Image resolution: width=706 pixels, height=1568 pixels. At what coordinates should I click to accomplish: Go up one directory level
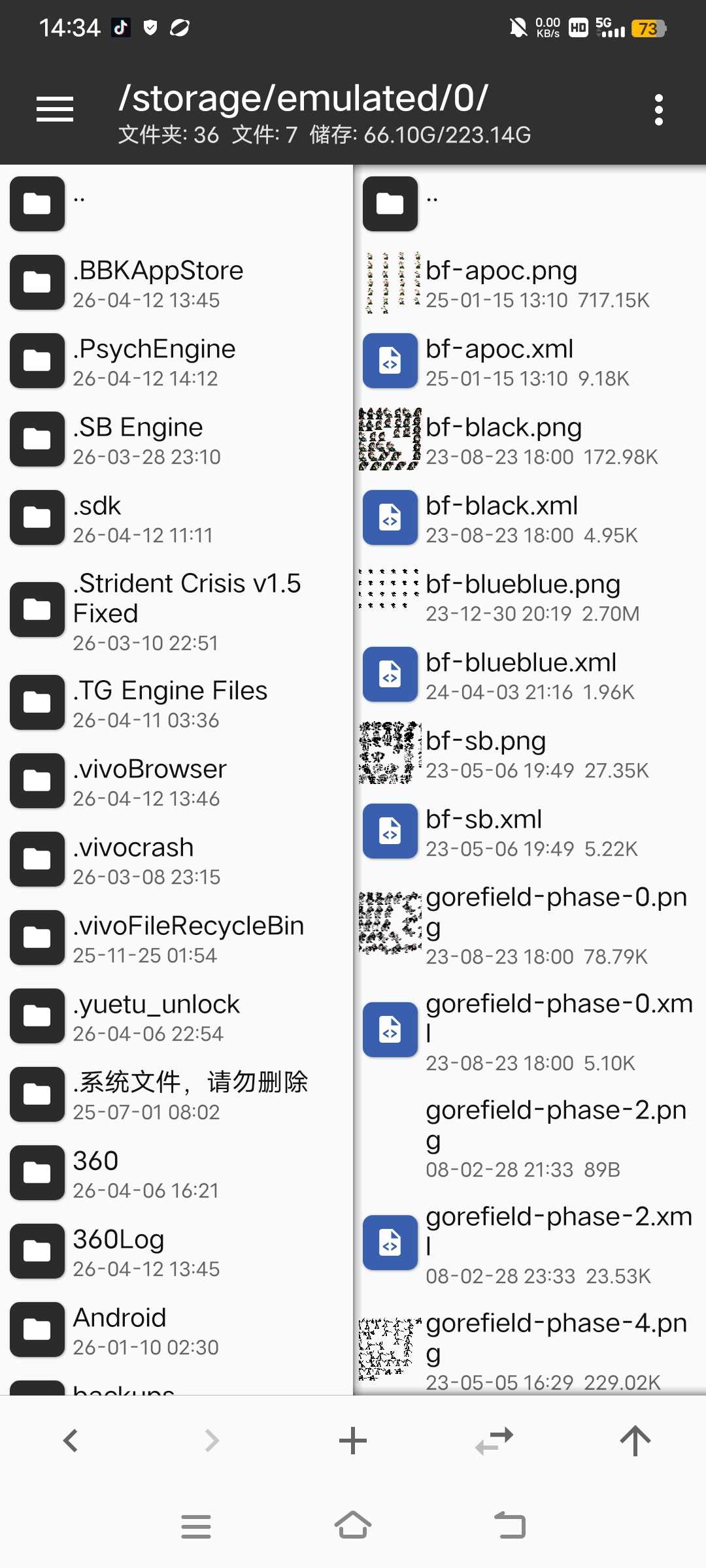pyautogui.click(x=635, y=1440)
